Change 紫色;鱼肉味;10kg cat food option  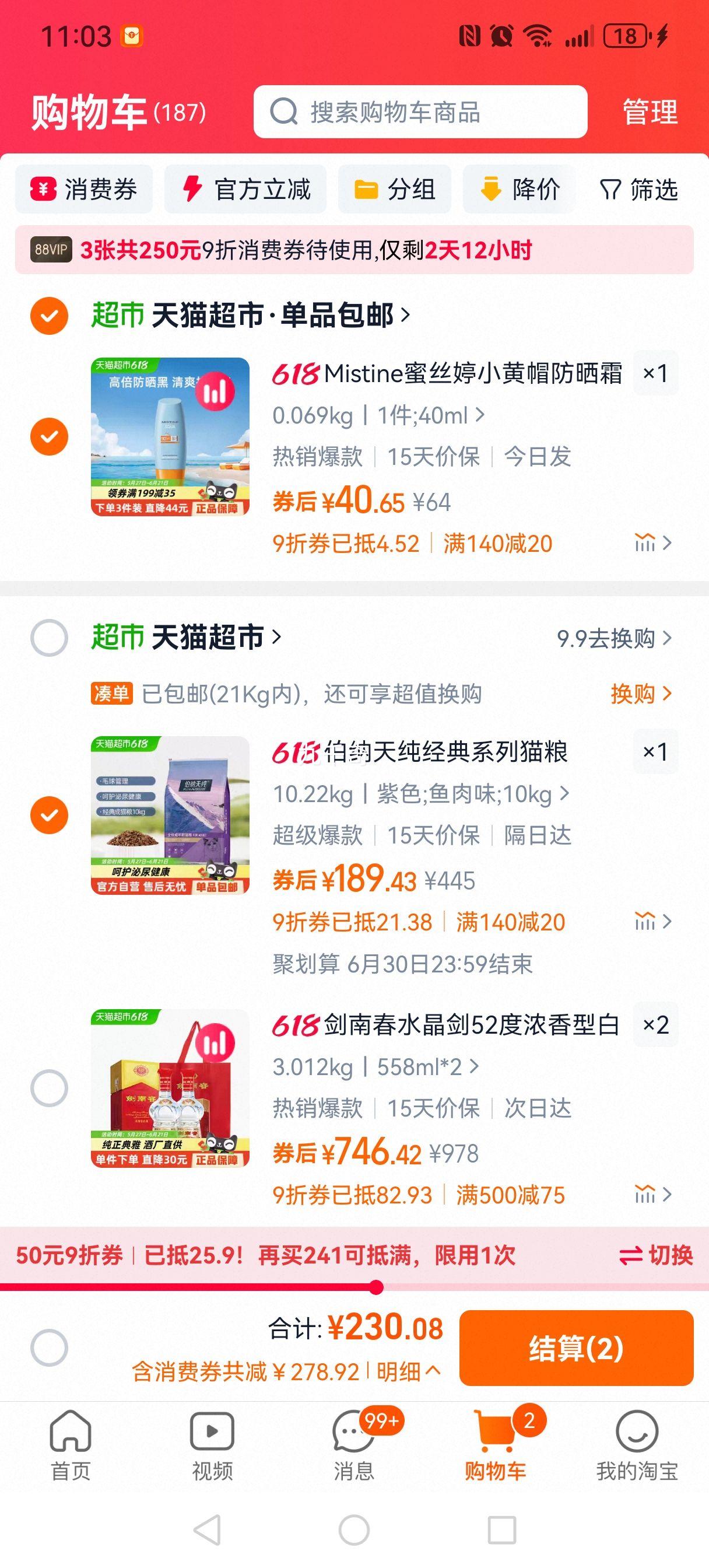pyautogui.click(x=465, y=794)
